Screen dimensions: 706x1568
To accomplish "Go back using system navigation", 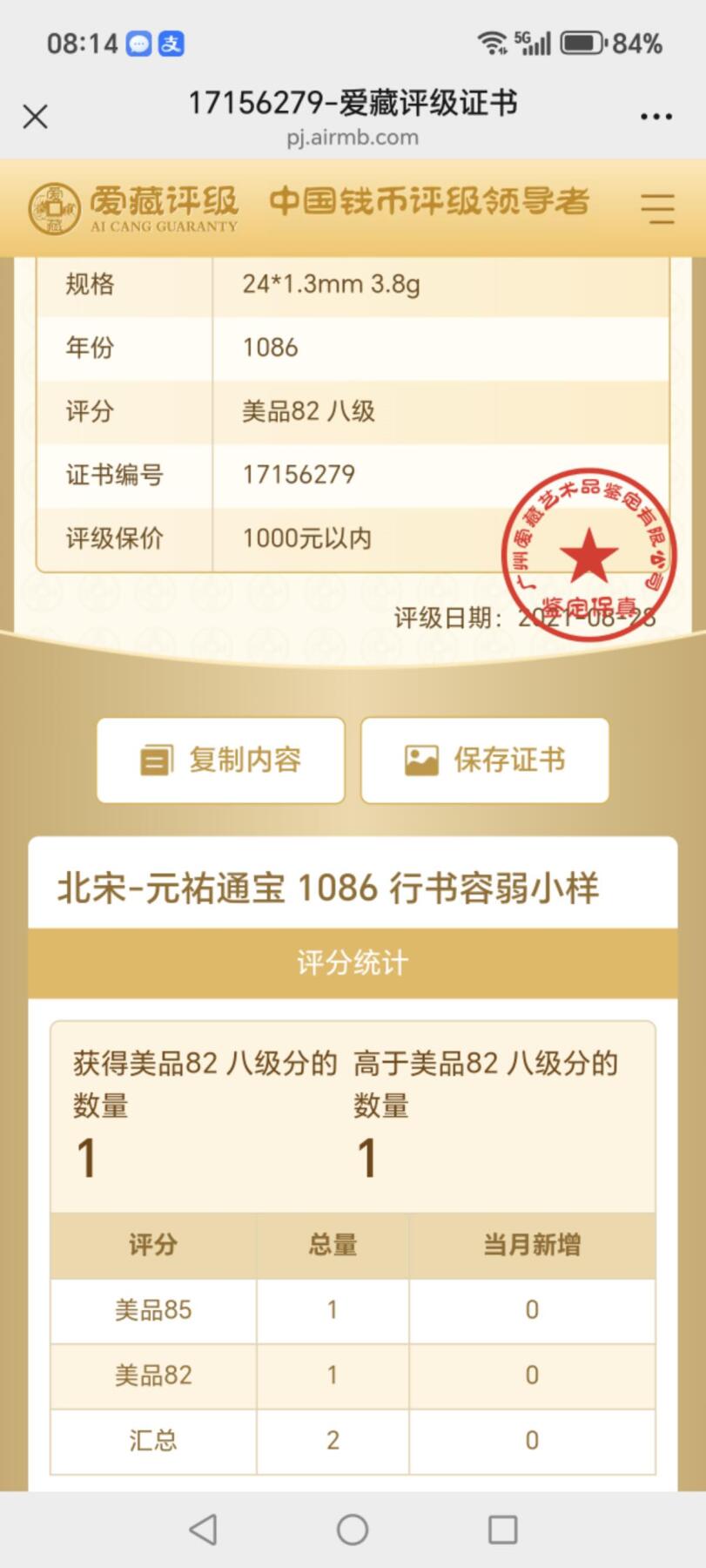I will (x=203, y=1529).
